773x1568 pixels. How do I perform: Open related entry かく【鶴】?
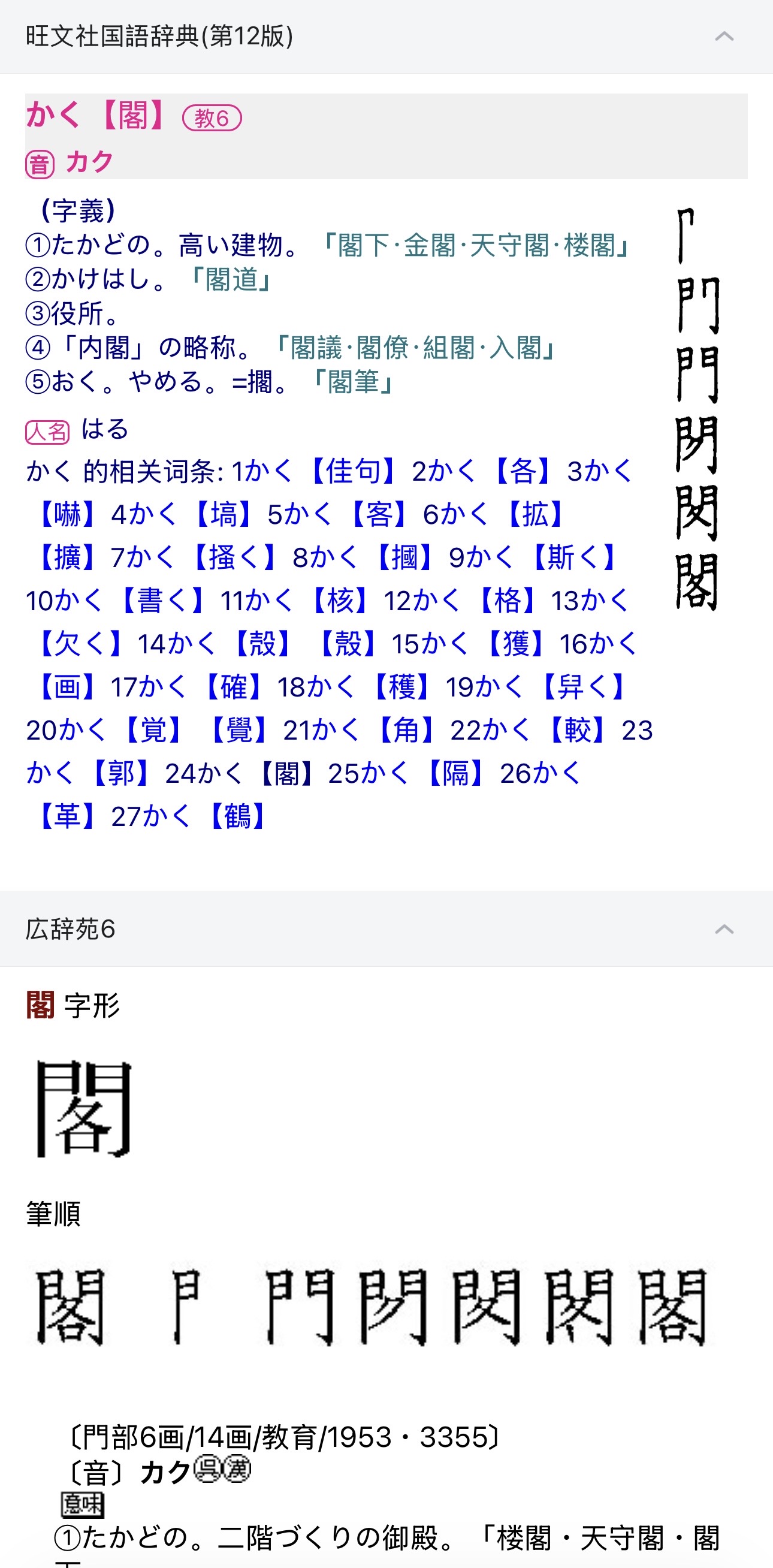tap(237, 818)
